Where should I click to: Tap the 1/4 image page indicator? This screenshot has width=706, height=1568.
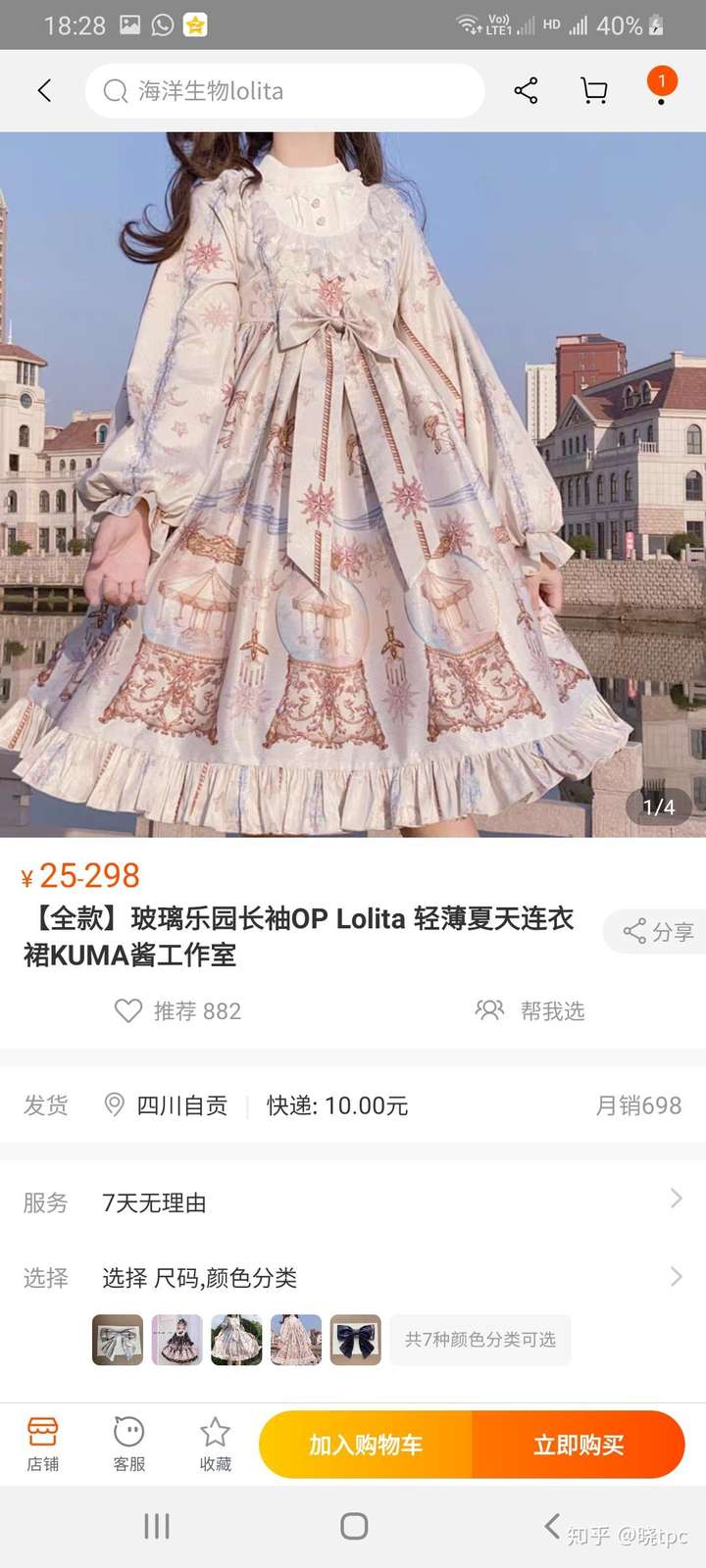(660, 808)
